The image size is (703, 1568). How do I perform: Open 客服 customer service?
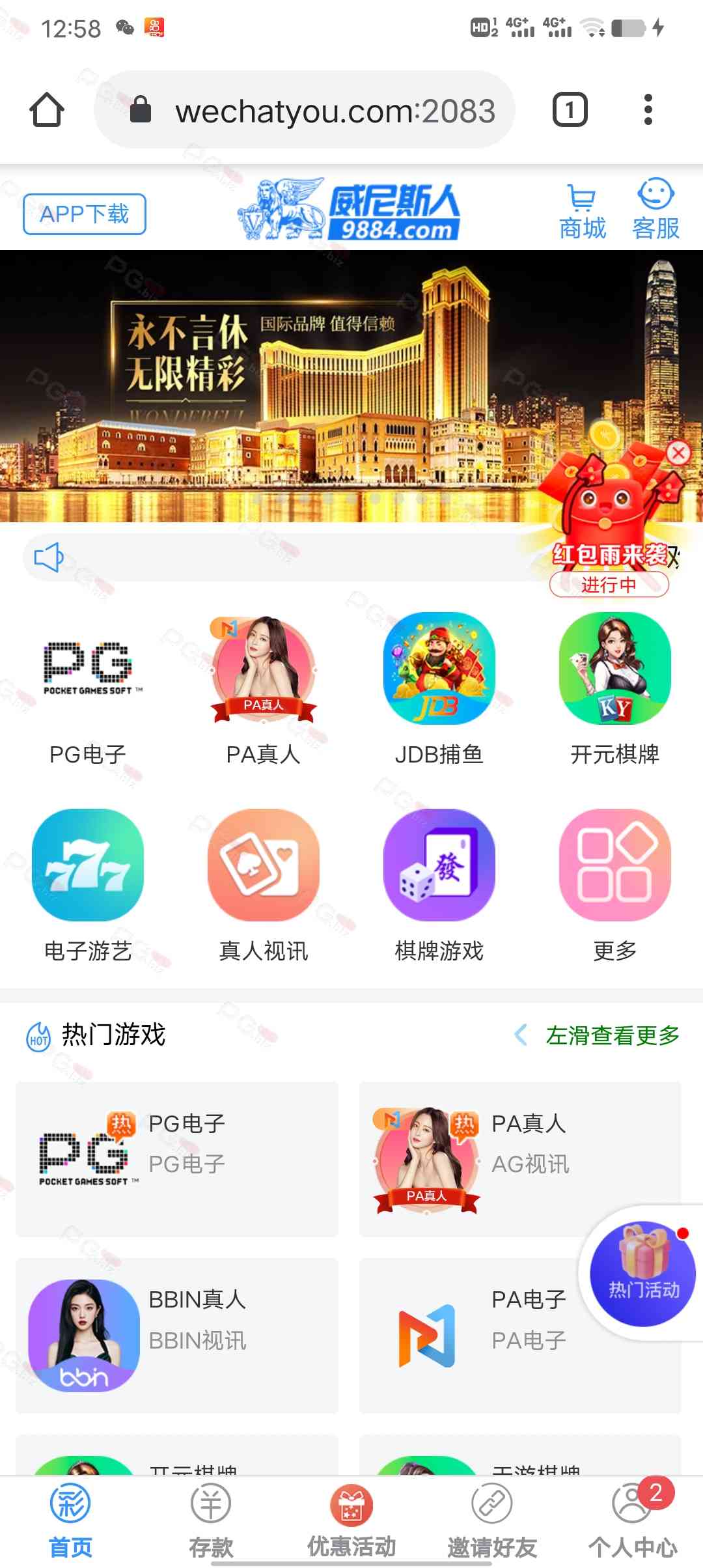click(655, 211)
